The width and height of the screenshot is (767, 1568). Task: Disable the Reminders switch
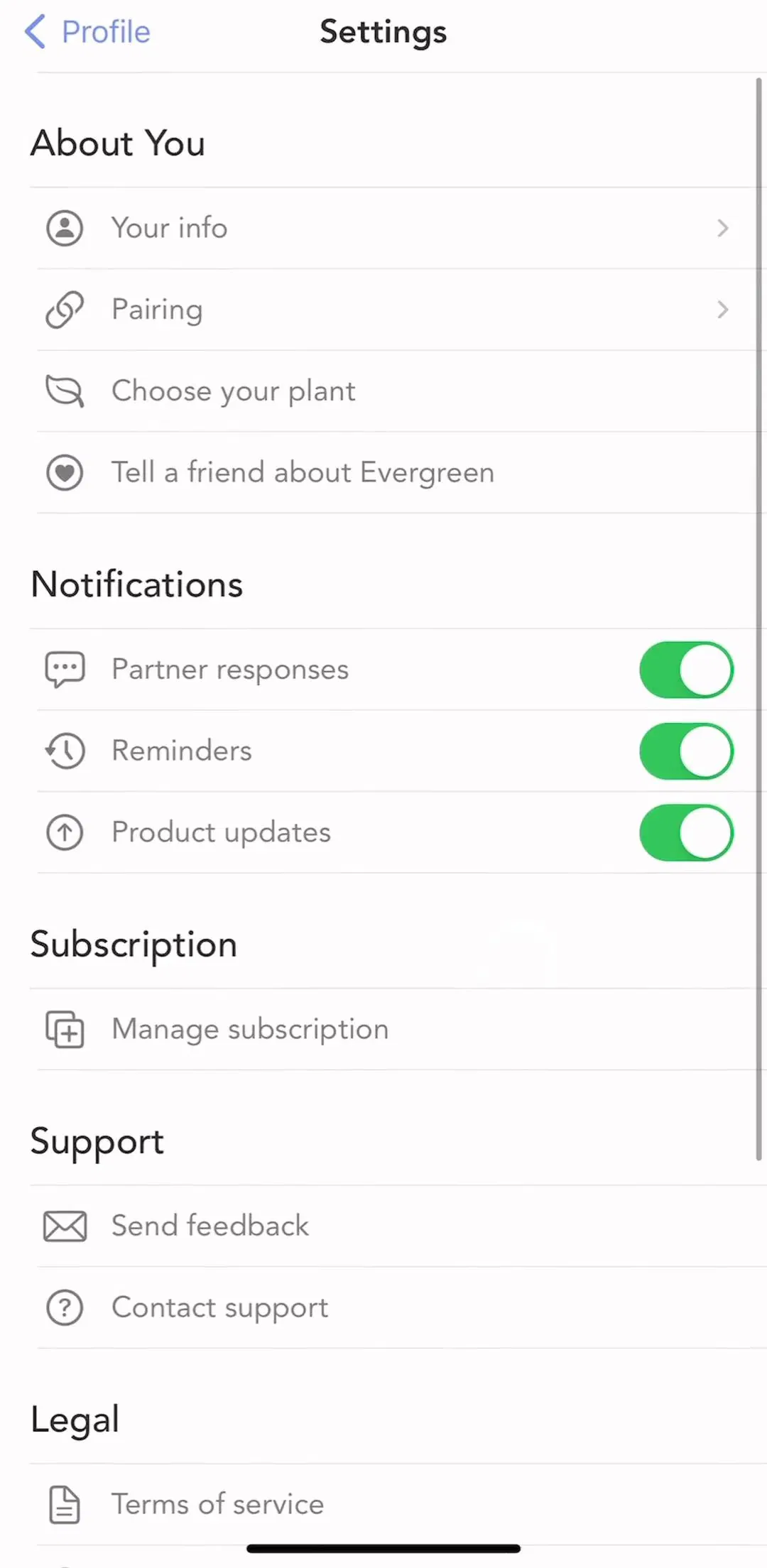coord(686,751)
